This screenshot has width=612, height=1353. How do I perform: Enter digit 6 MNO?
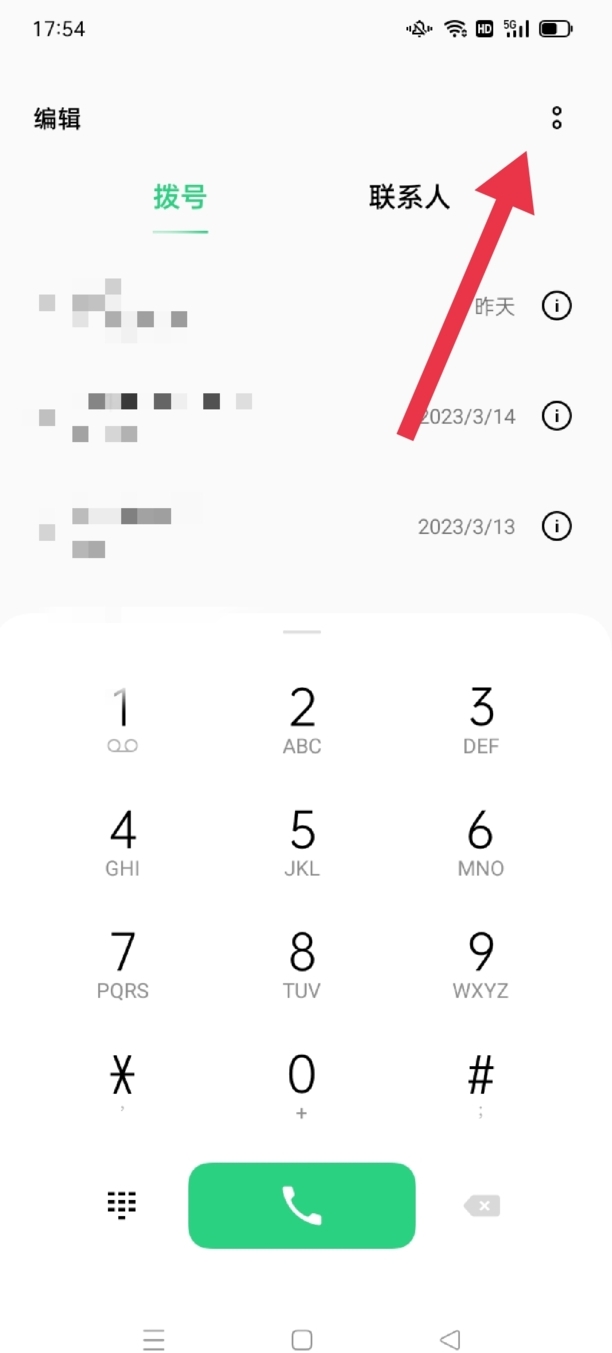pos(481,841)
